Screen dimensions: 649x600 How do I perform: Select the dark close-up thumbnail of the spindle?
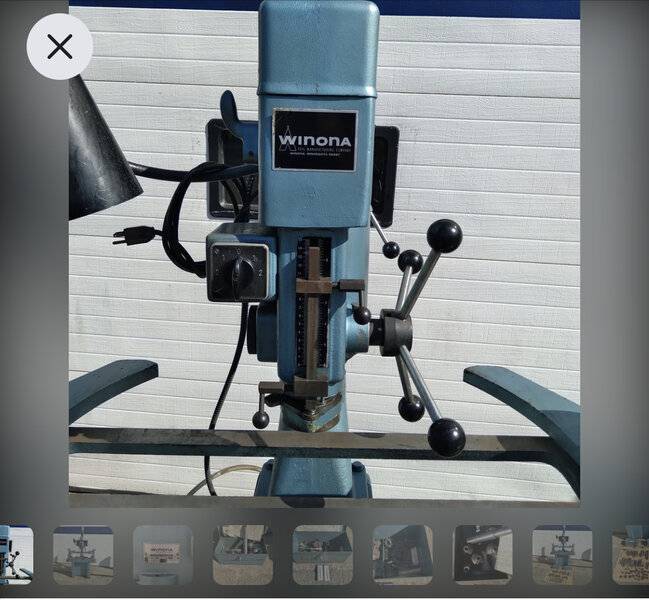click(483, 555)
